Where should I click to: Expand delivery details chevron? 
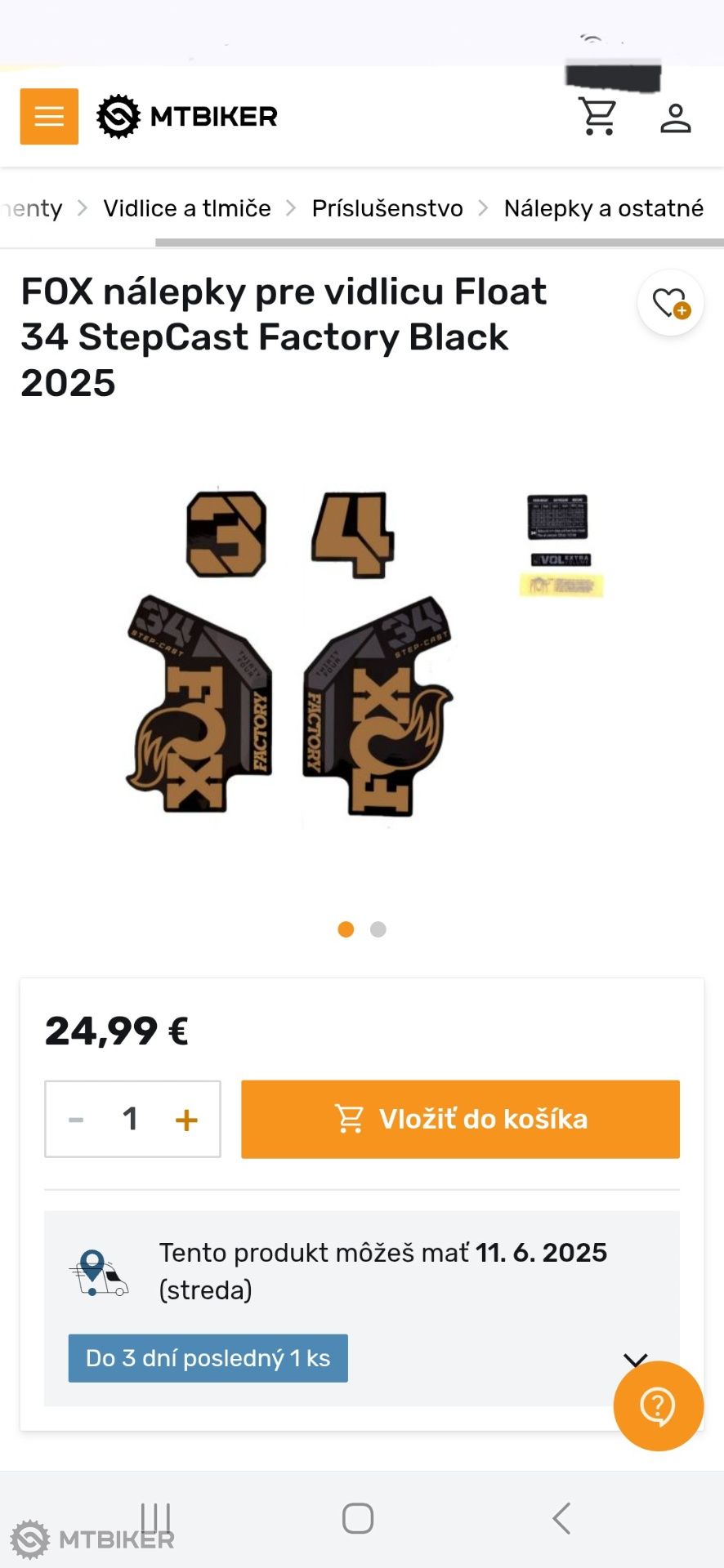point(635,1360)
